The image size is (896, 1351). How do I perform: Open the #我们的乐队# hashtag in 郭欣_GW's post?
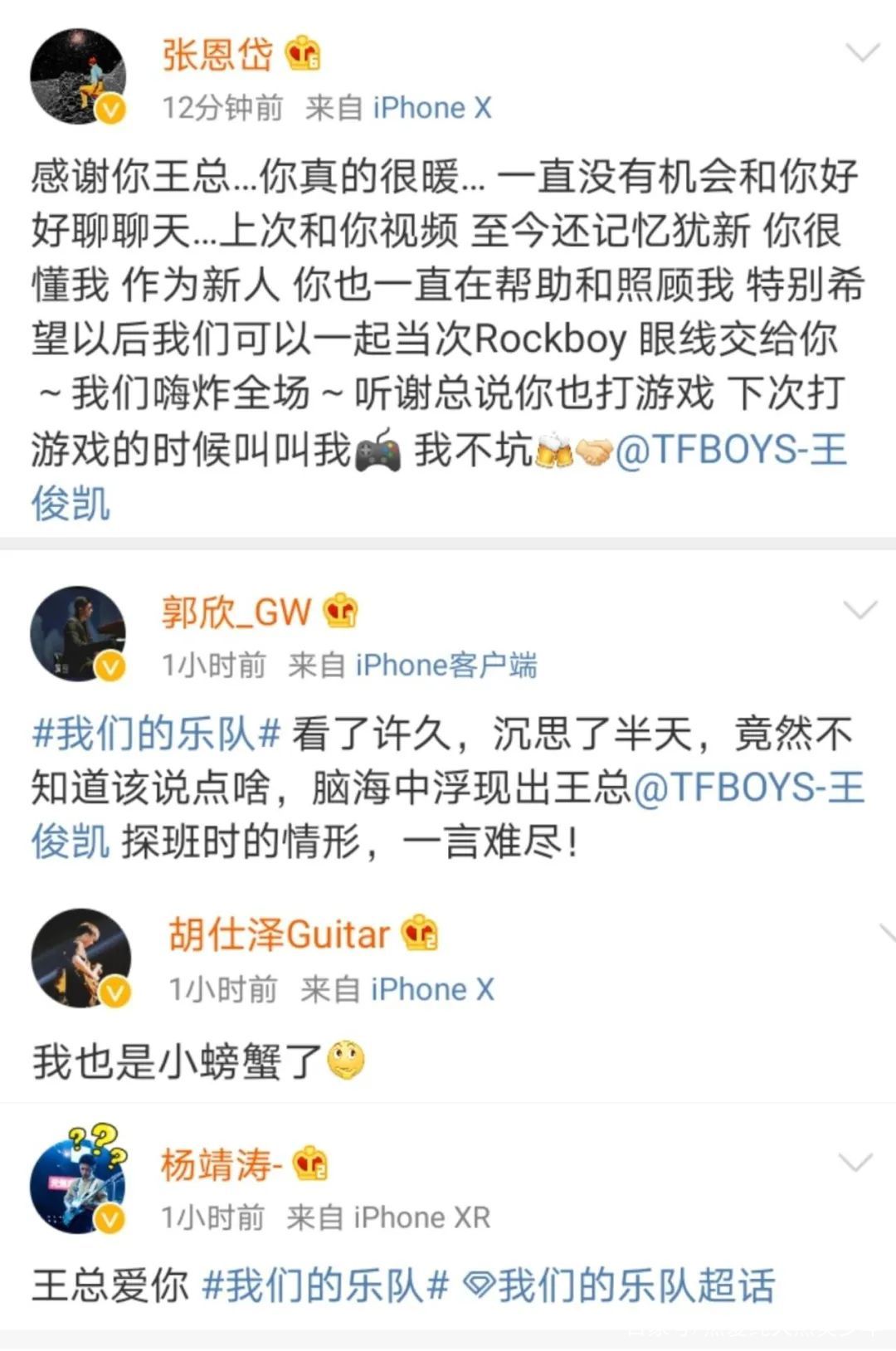pyautogui.click(x=153, y=732)
